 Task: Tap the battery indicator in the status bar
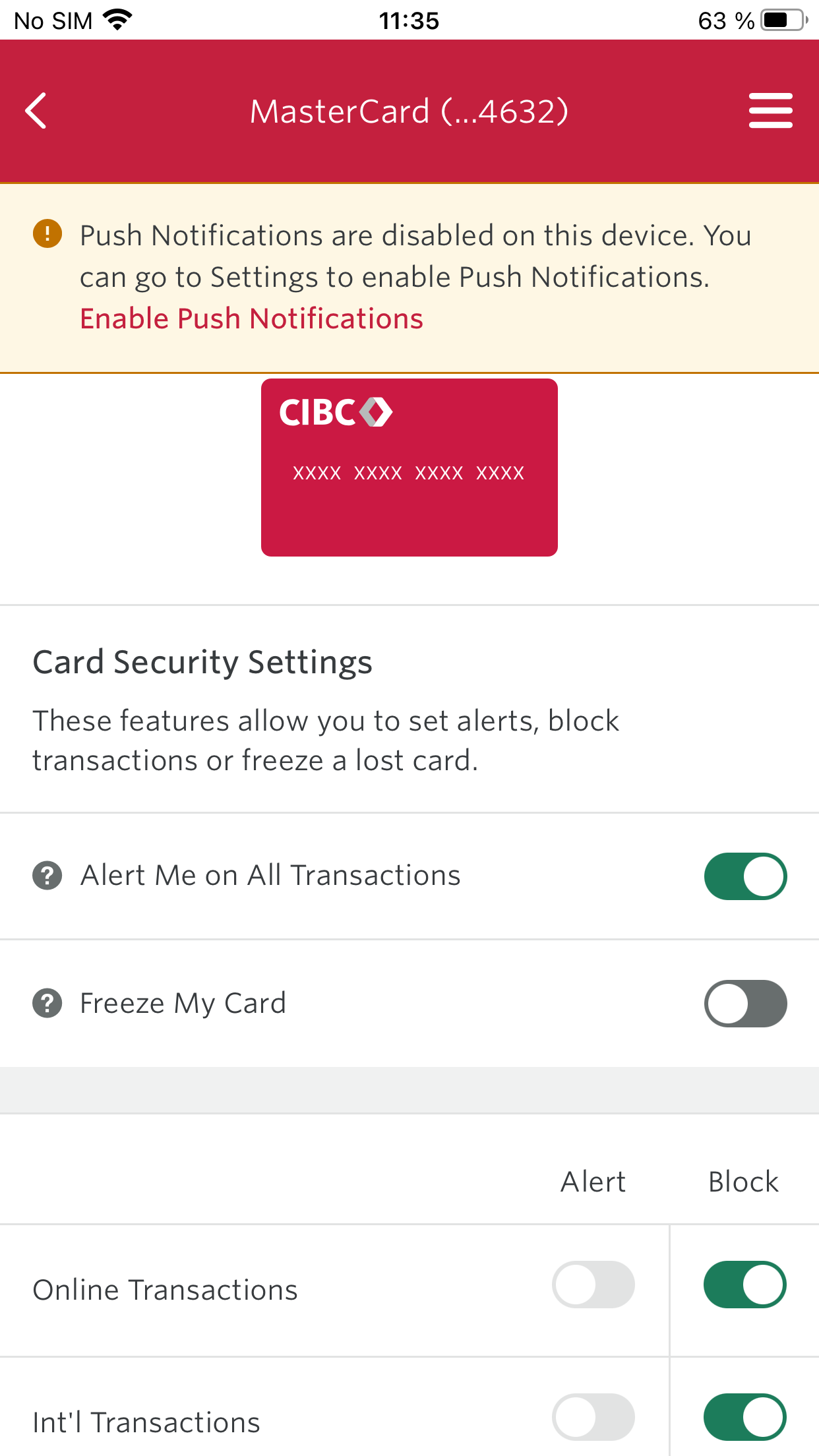(x=780, y=19)
